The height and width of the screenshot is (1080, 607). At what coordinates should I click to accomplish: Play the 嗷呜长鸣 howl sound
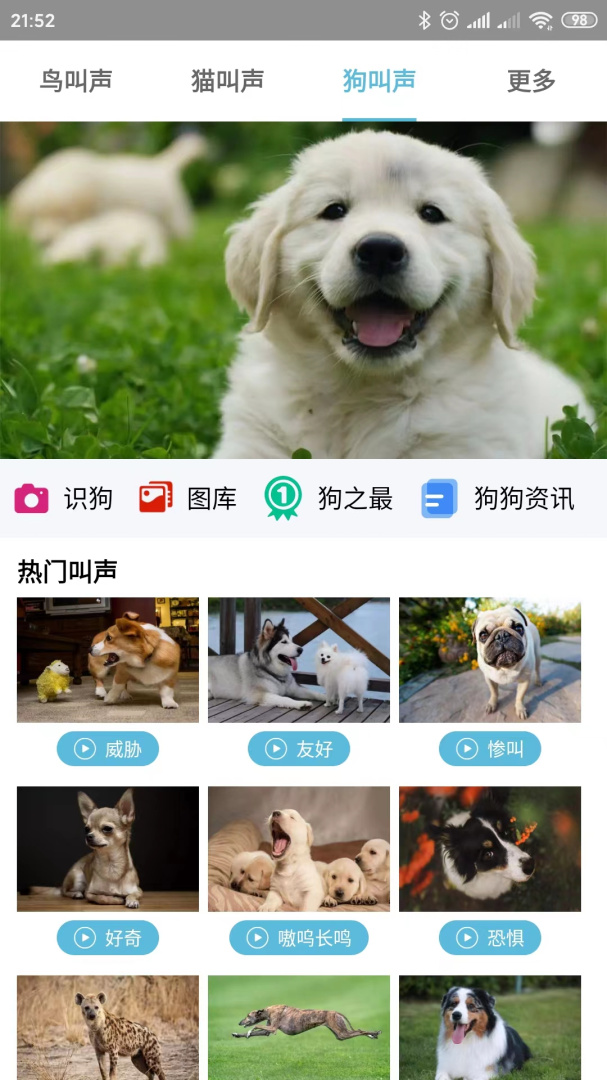point(299,938)
